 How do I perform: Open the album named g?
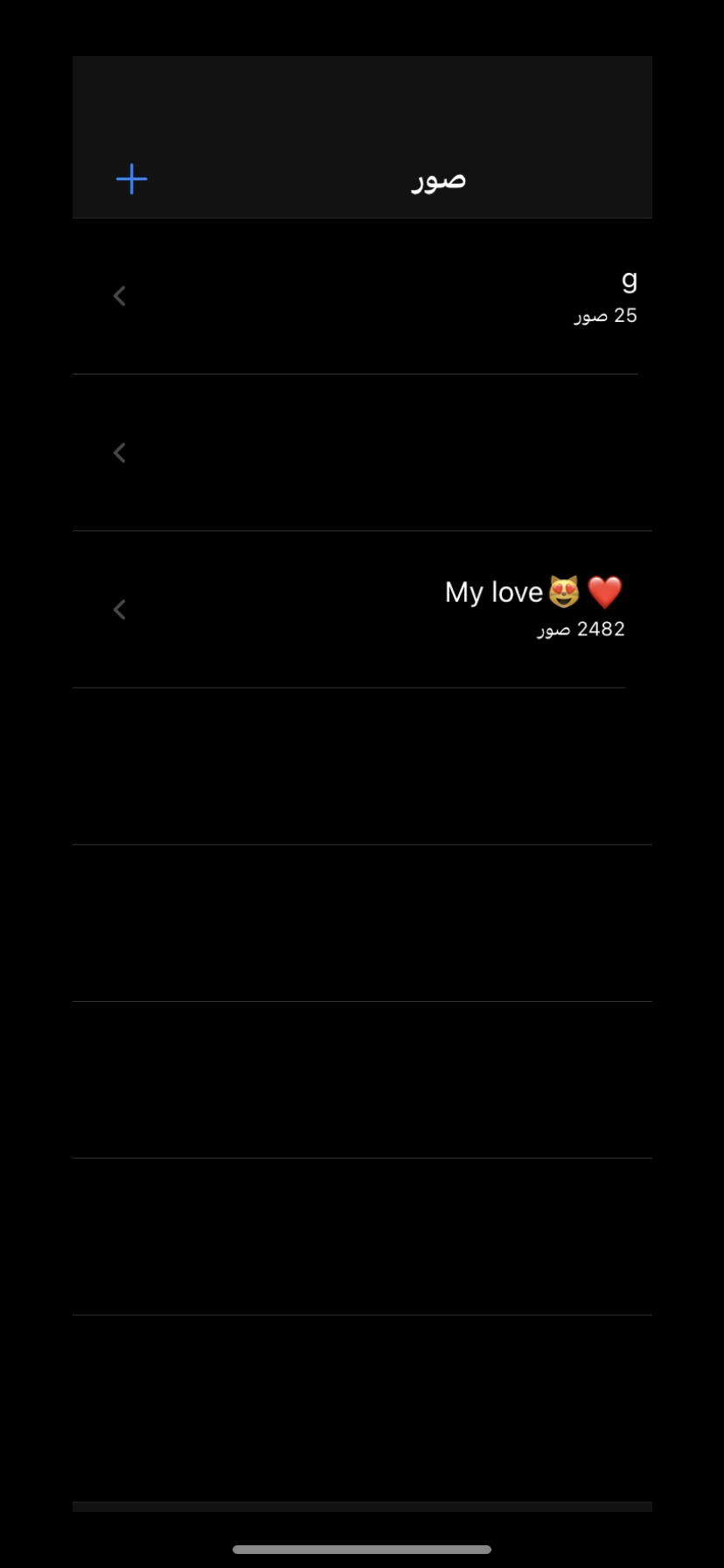pos(362,297)
